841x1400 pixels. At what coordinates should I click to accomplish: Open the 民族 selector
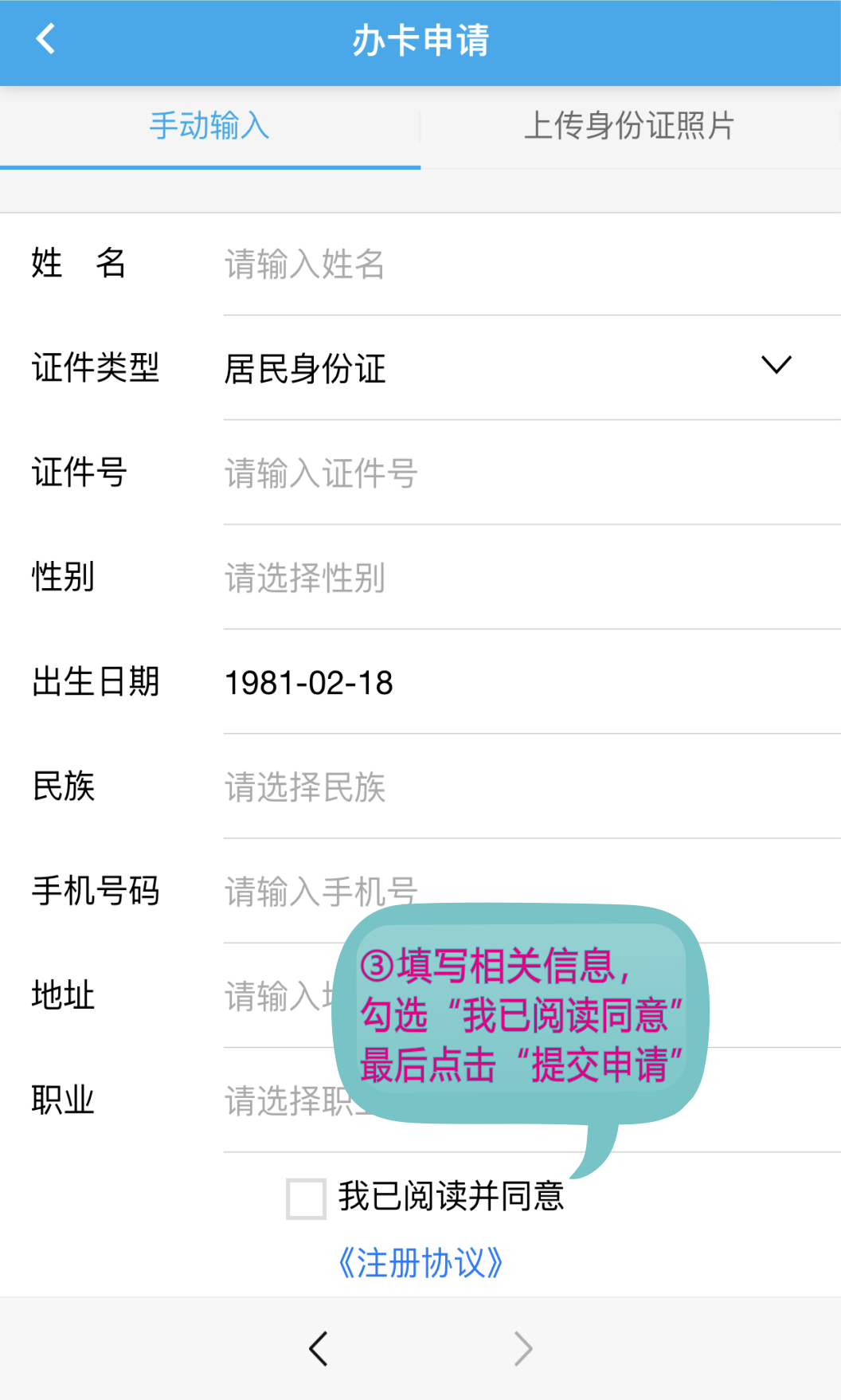(532, 786)
